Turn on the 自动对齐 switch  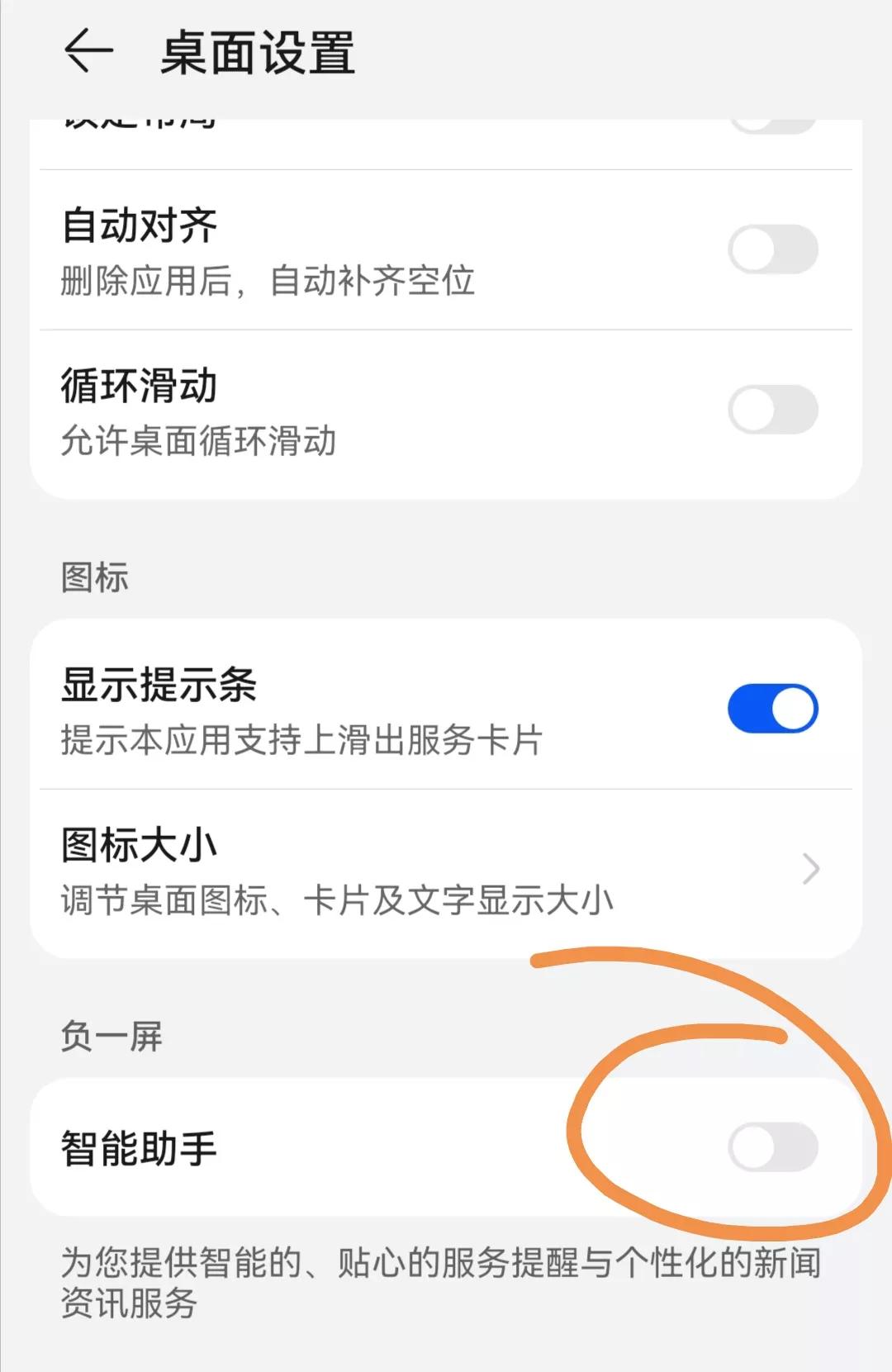point(772,249)
